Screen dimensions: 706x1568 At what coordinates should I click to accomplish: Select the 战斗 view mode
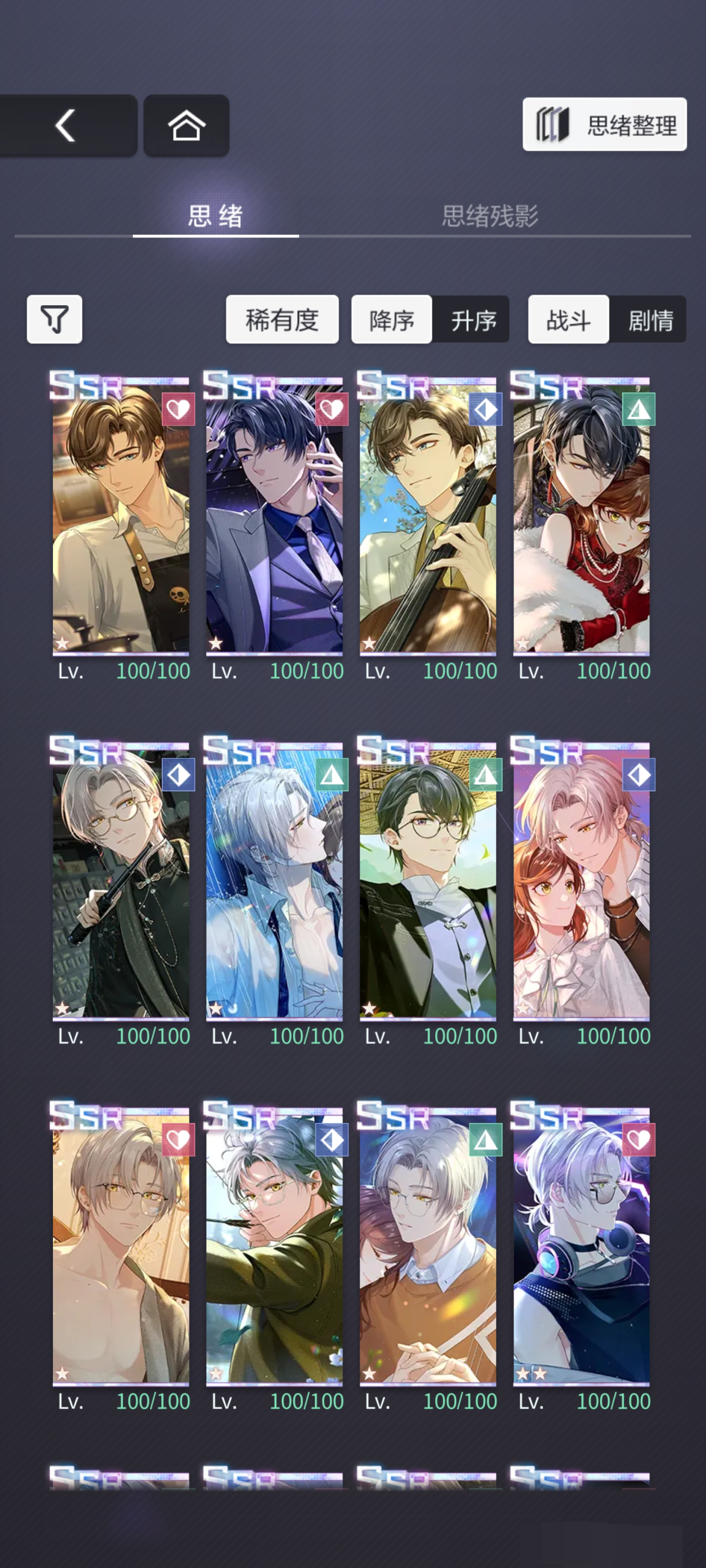point(568,320)
